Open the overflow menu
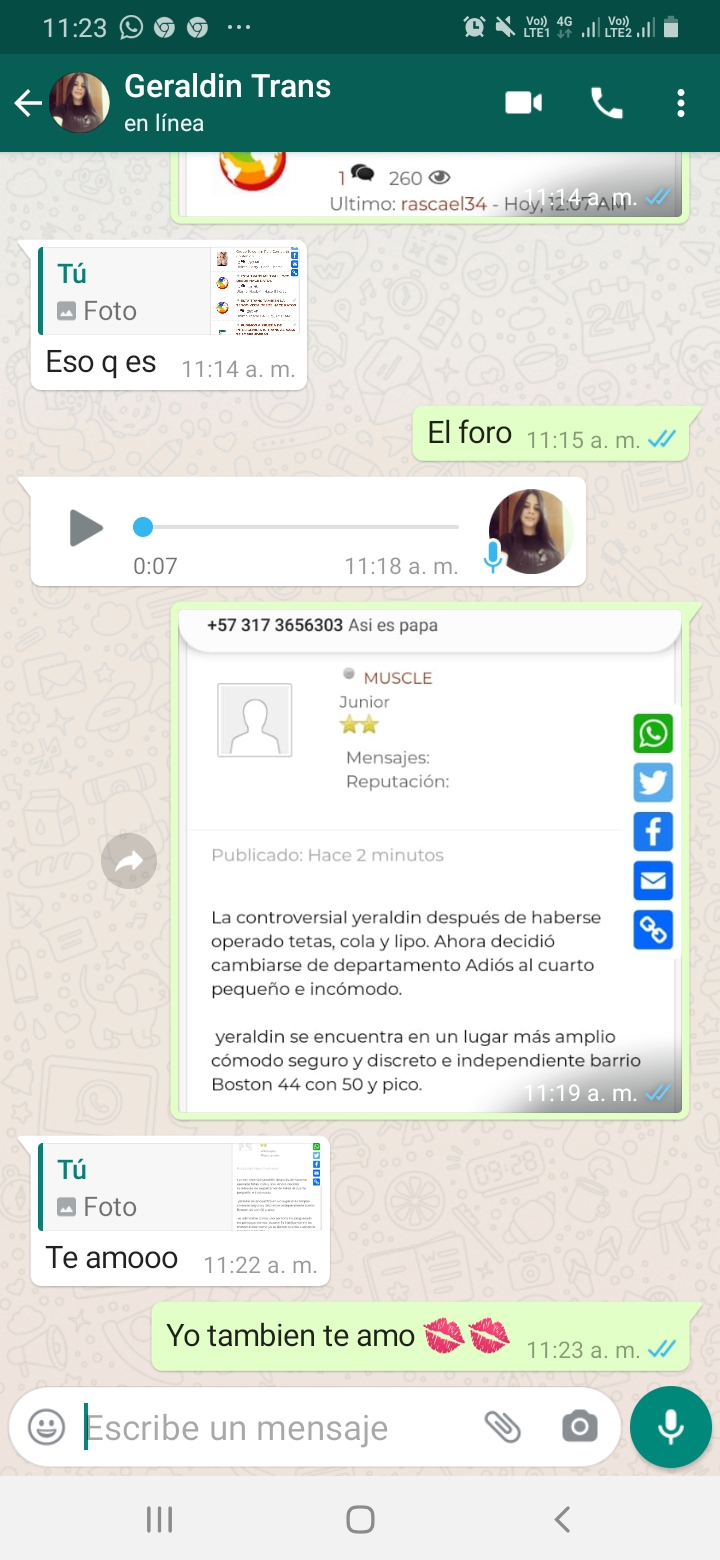Screen dimensions: 720x1560 (681, 103)
